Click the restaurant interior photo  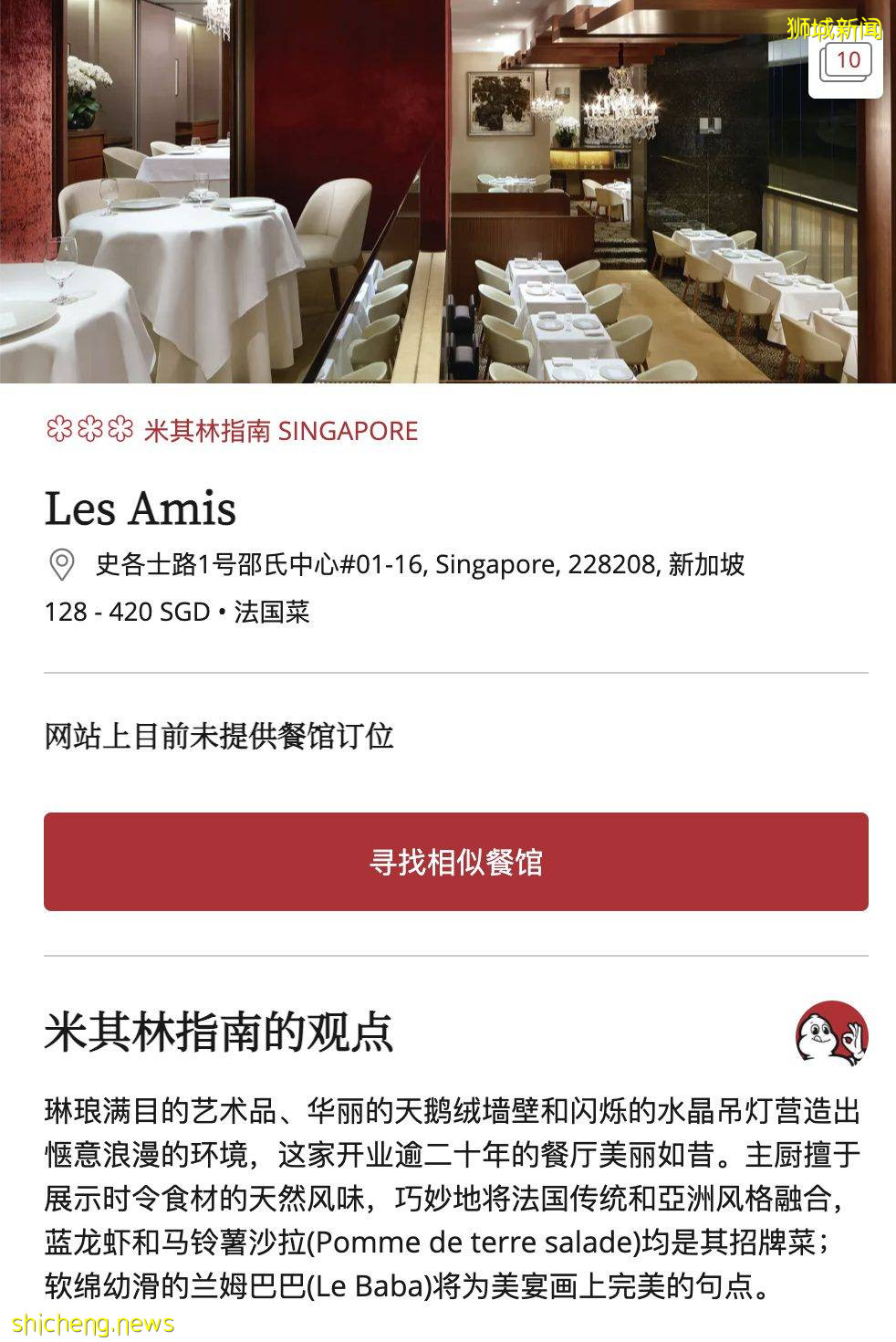click(x=447, y=192)
